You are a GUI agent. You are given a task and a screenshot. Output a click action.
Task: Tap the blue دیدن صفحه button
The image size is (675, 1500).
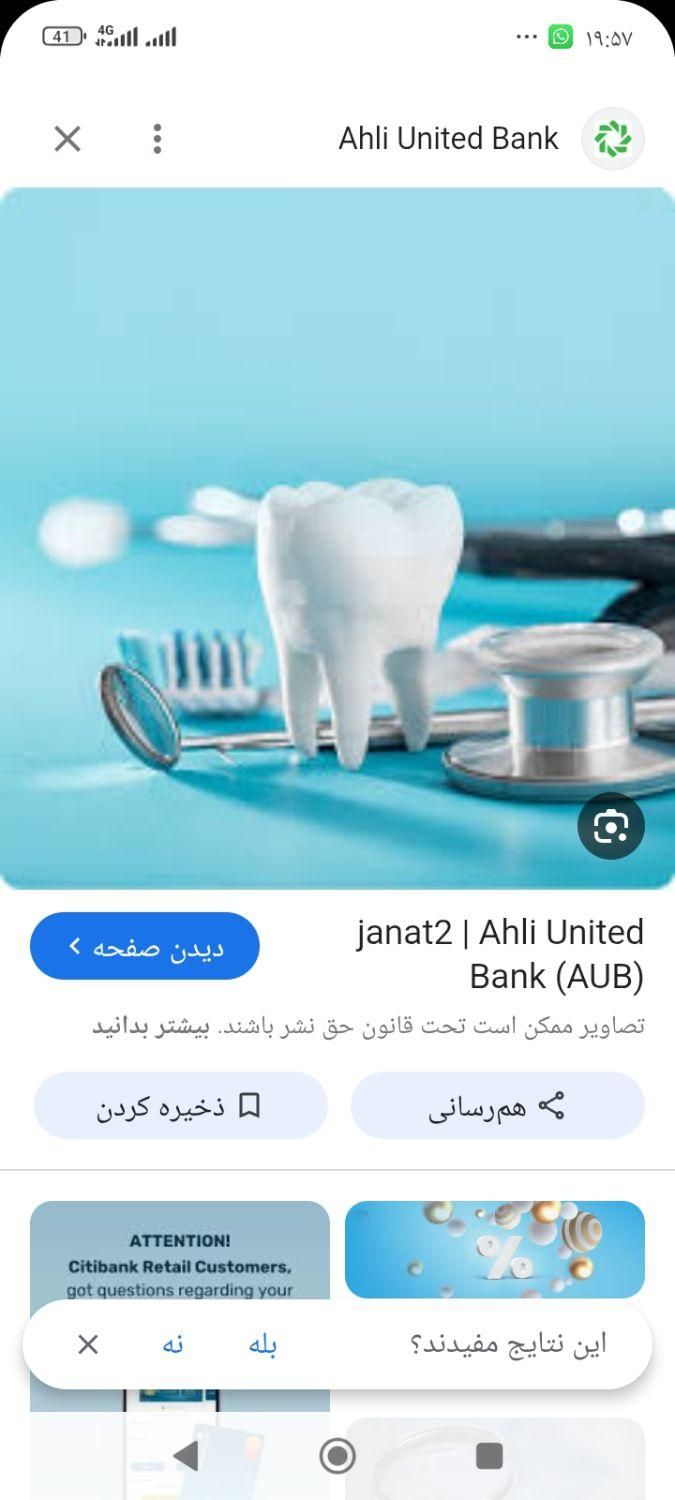click(145, 946)
